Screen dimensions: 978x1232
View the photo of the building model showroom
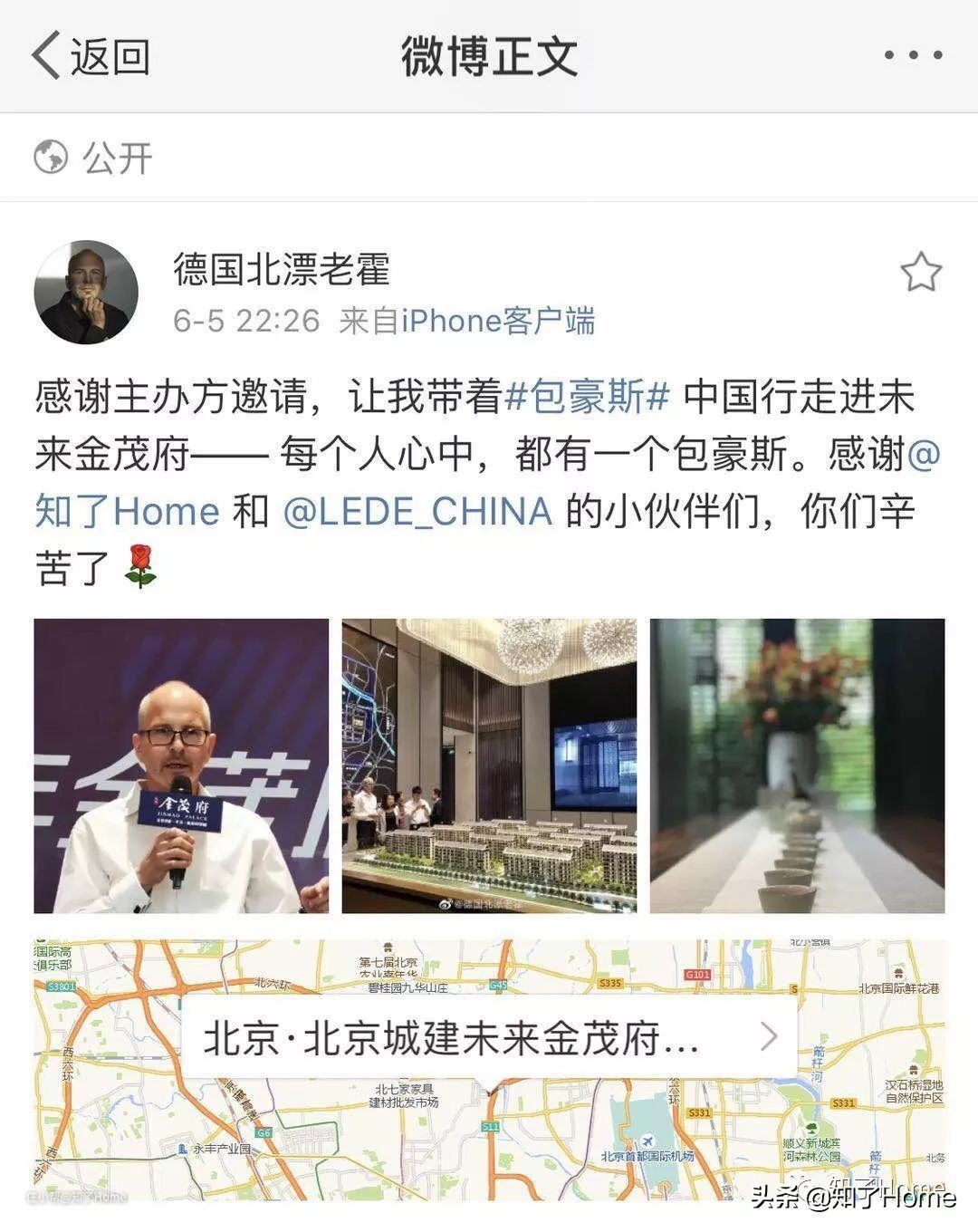click(489, 765)
